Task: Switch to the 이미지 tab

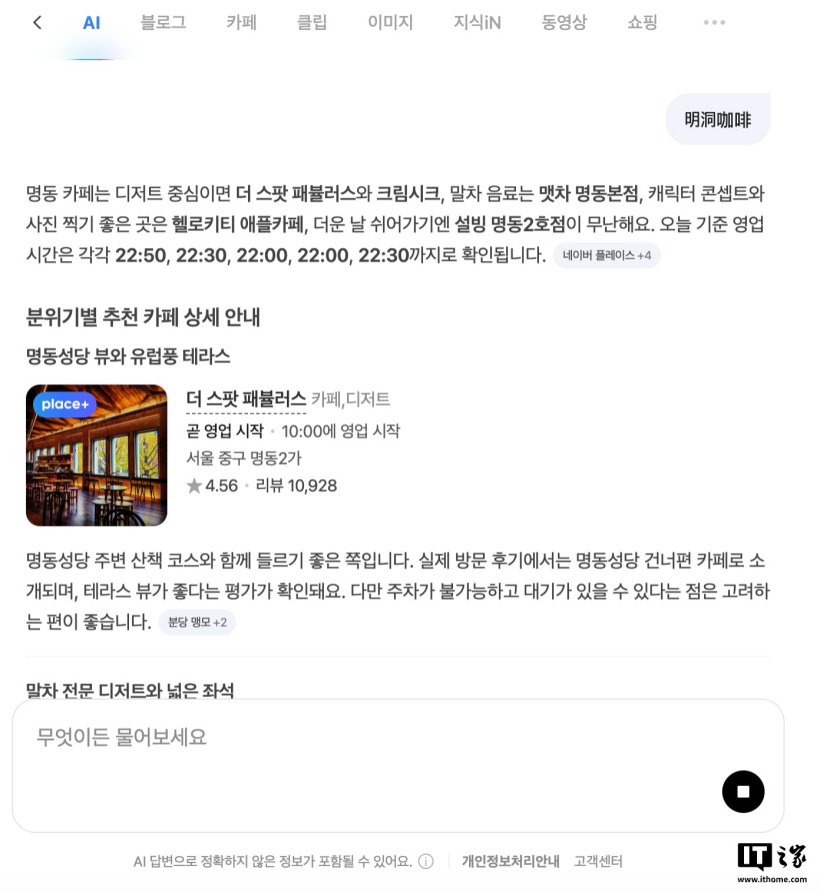Action: coord(390,23)
